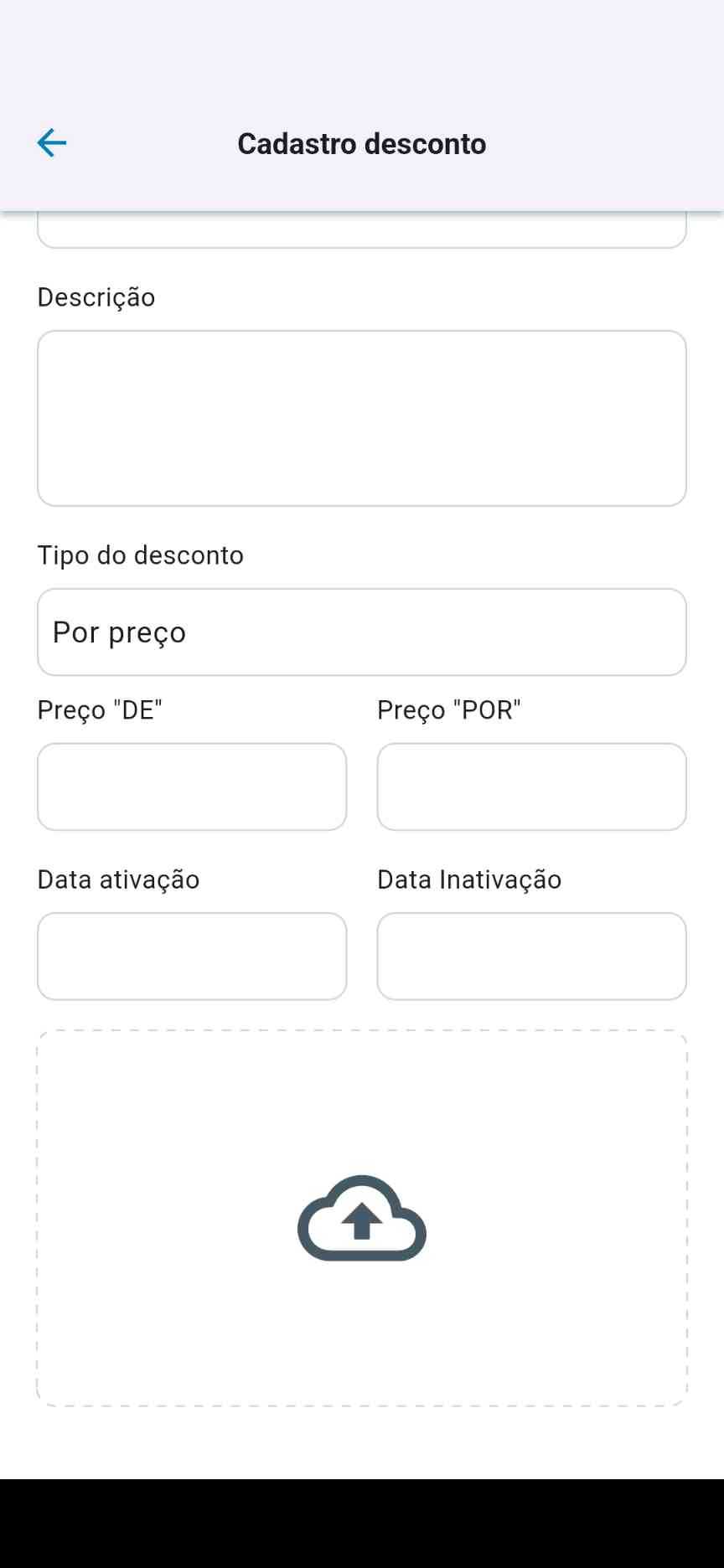Select the Preço "POR" field
Image resolution: width=724 pixels, height=1568 pixels.
click(x=531, y=787)
